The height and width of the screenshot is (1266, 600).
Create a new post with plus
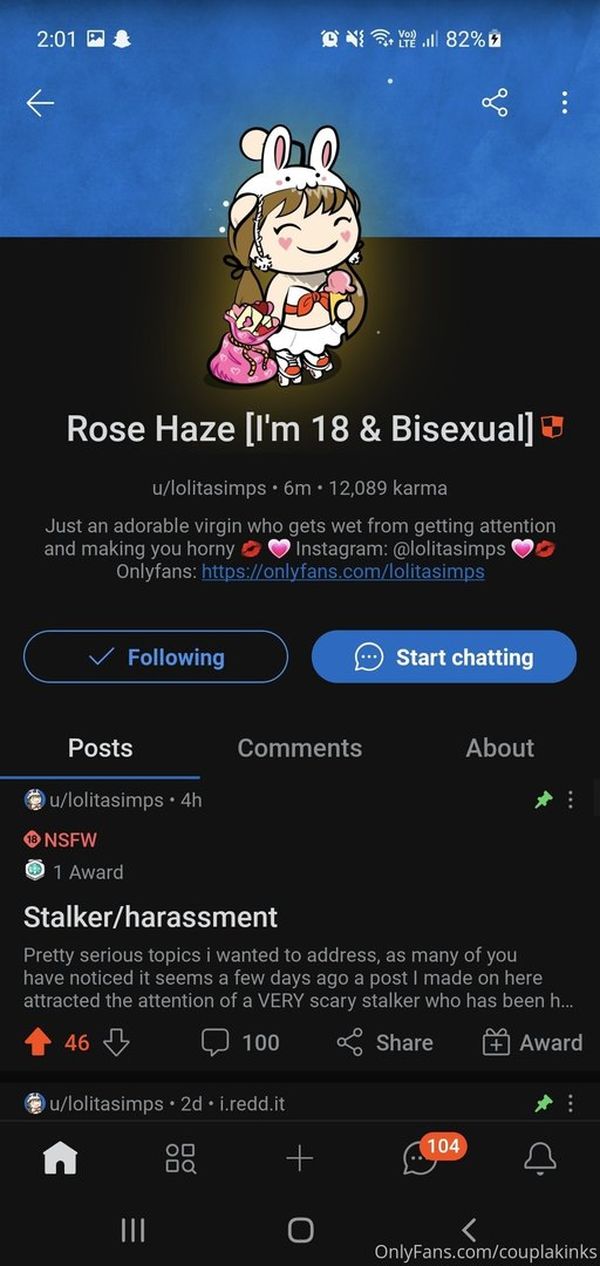tap(299, 1158)
